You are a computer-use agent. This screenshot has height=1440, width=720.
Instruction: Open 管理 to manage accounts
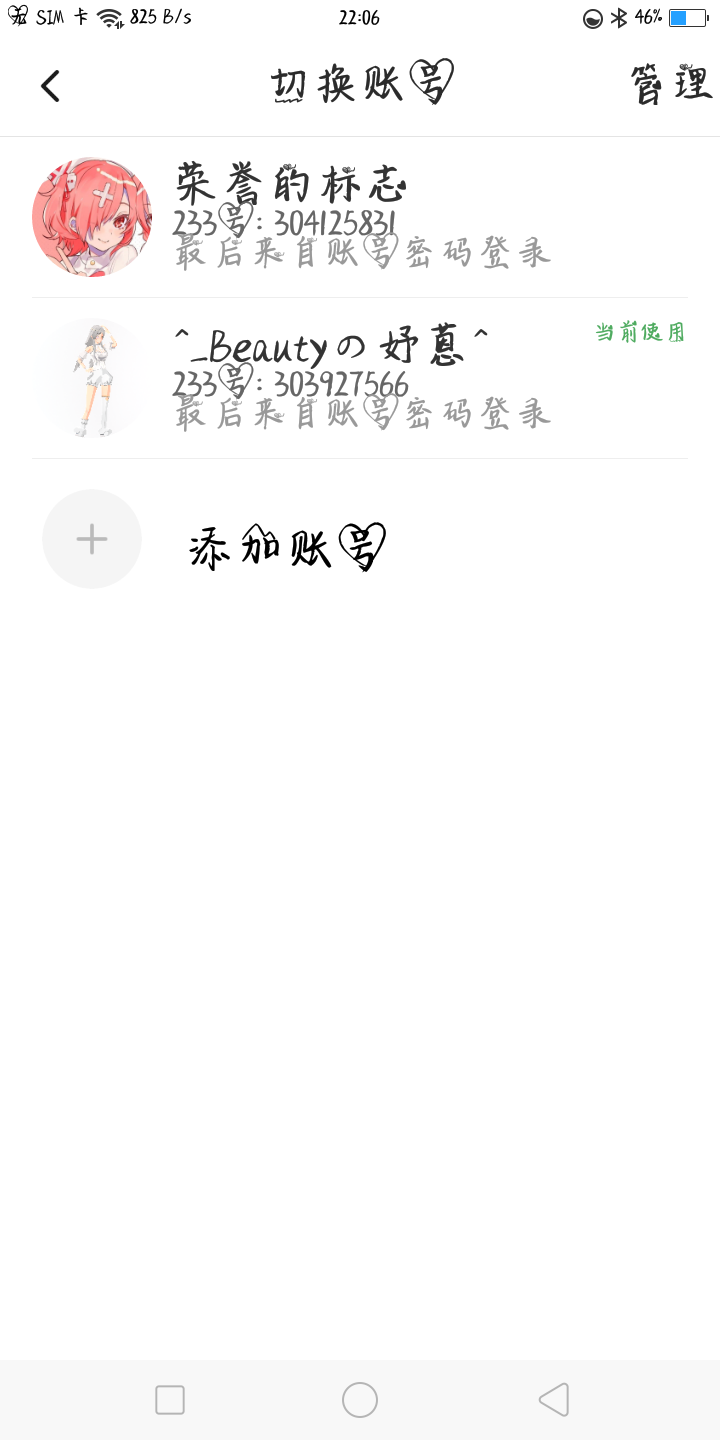[670, 86]
